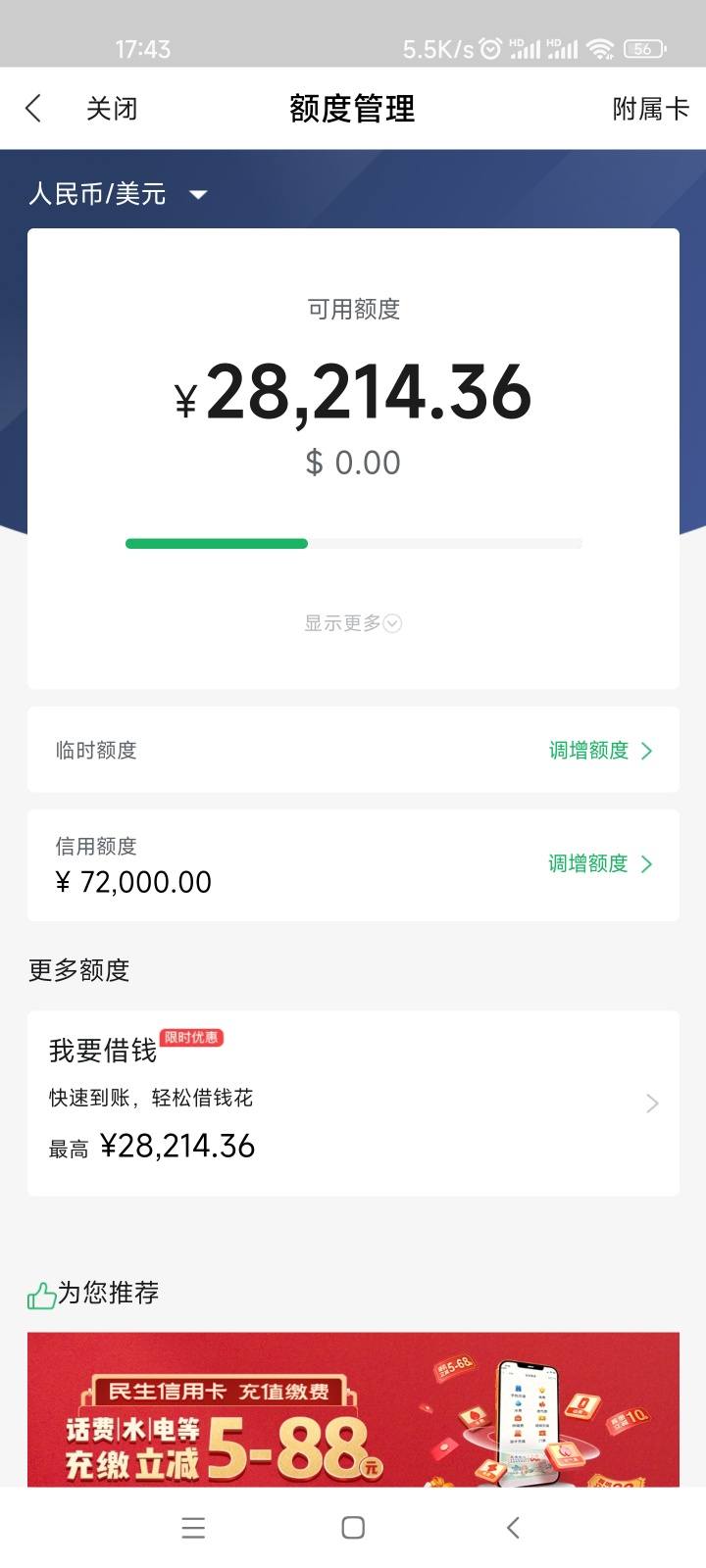Expand 显示更多 for more details

click(x=353, y=623)
